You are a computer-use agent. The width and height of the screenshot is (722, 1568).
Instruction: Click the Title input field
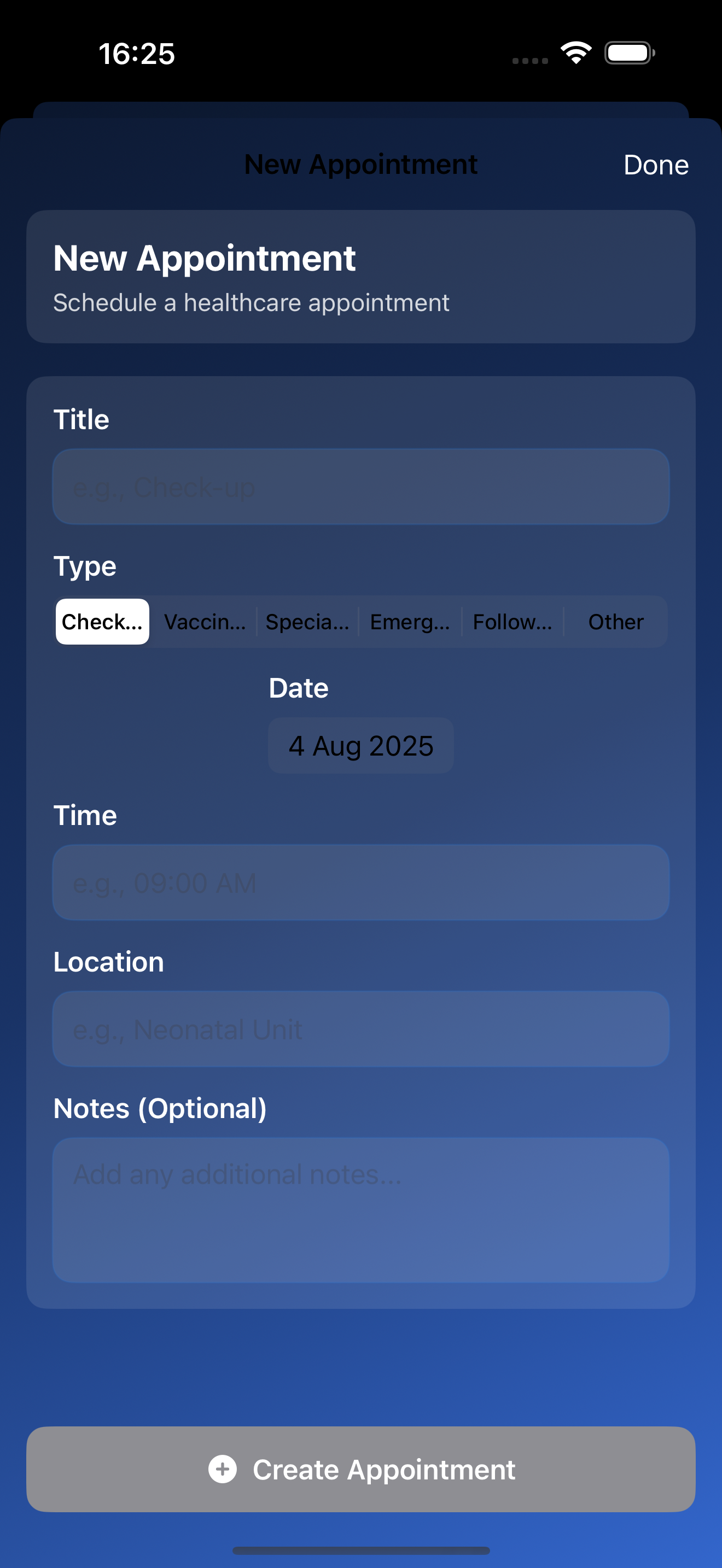(361, 487)
